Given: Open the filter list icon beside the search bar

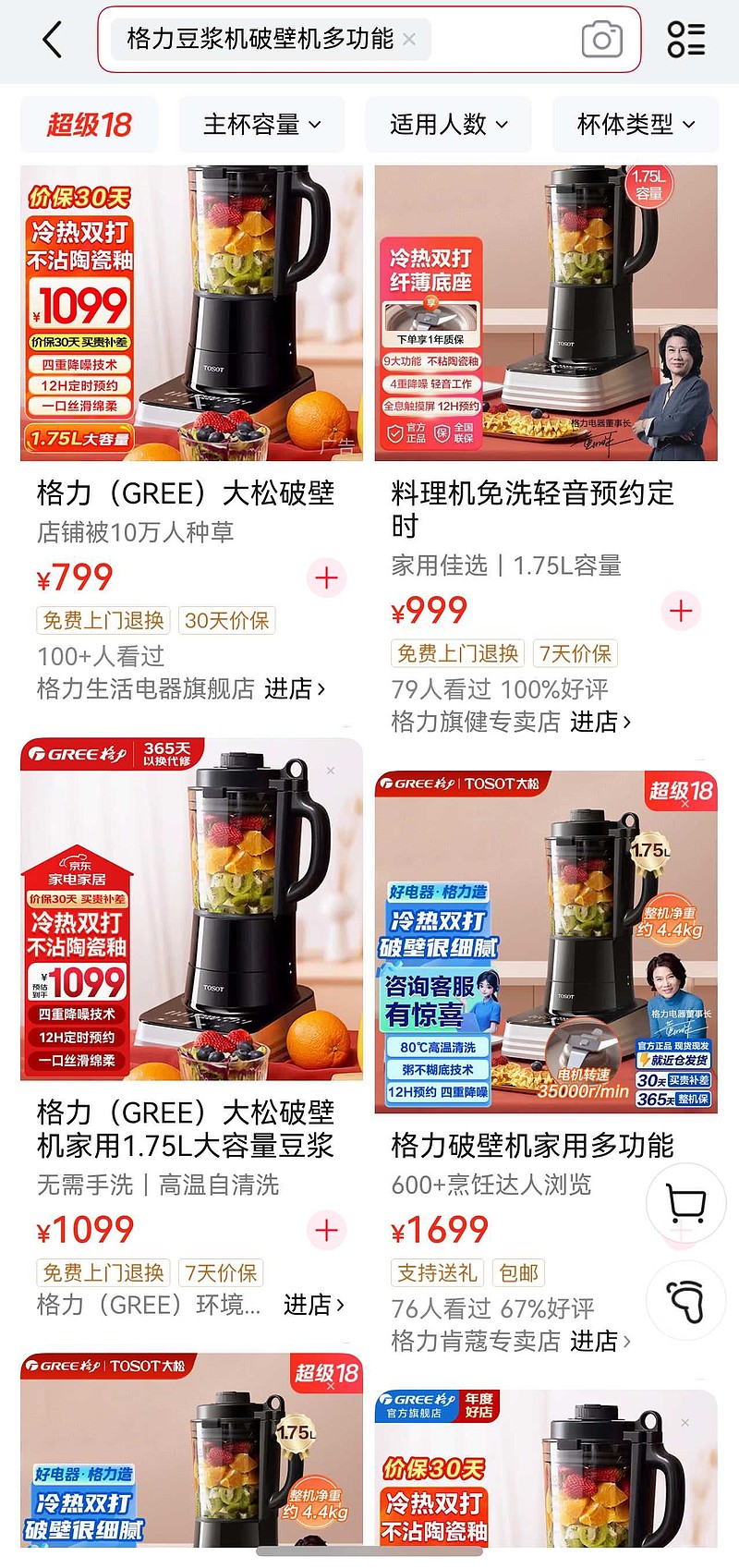Looking at the screenshot, I should coord(686,41).
